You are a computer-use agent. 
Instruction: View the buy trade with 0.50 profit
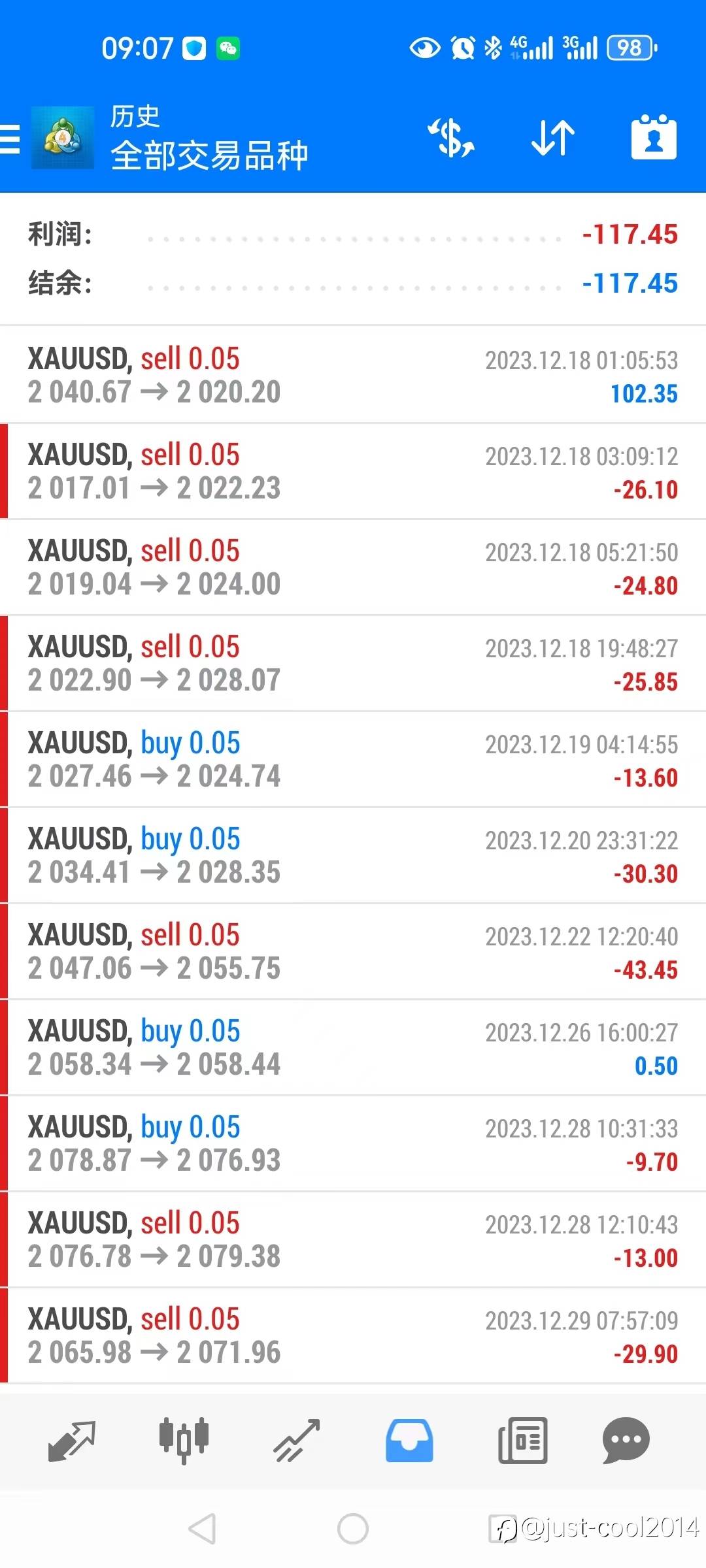[x=353, y=1048]
